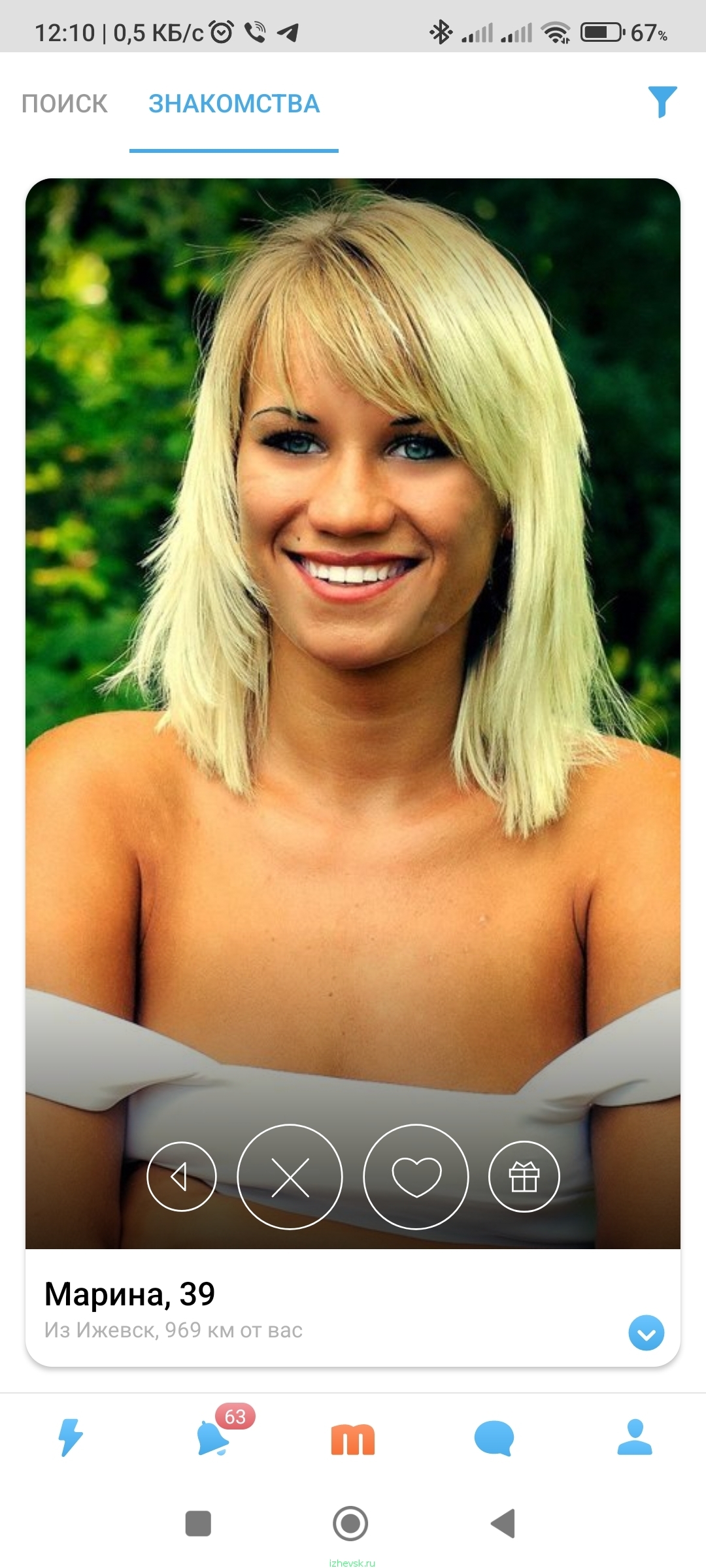Image resolution: width=706 pixels, height=1568 pixels.
Task: Send a gift to Марина
Action: point(524,1177)
